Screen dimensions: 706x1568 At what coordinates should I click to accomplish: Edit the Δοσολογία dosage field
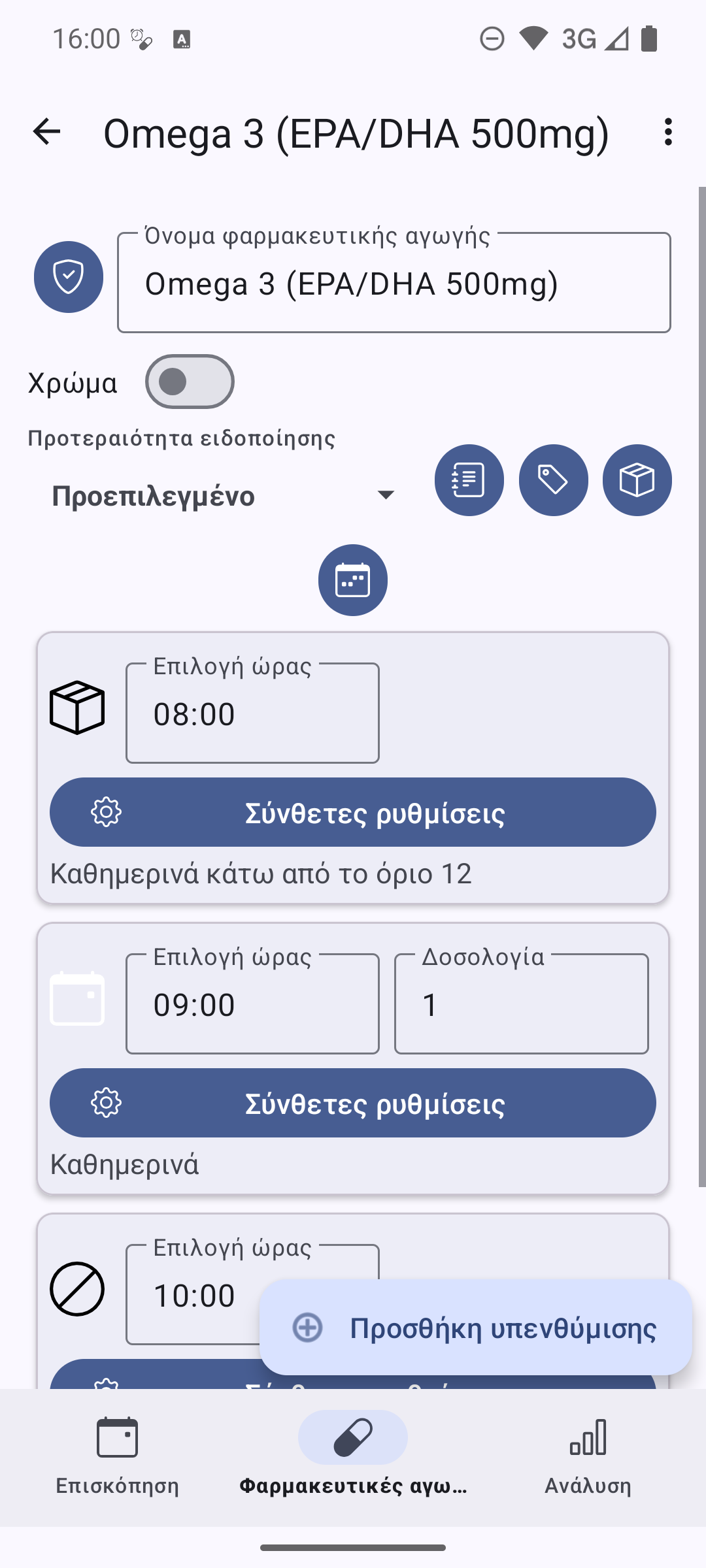[521, 1004]
